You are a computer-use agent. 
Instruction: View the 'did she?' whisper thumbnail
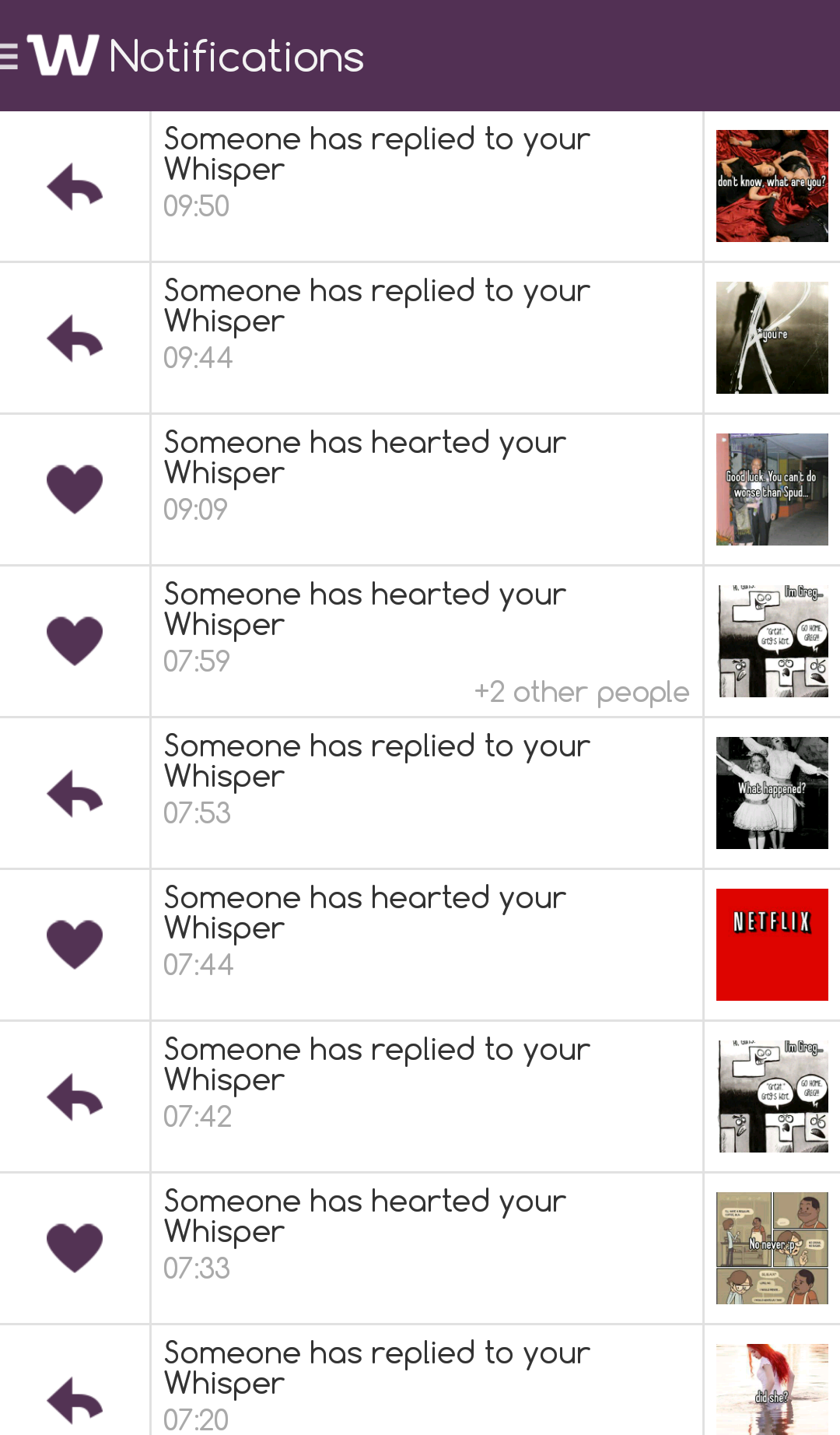click(x=772, y=1389)
